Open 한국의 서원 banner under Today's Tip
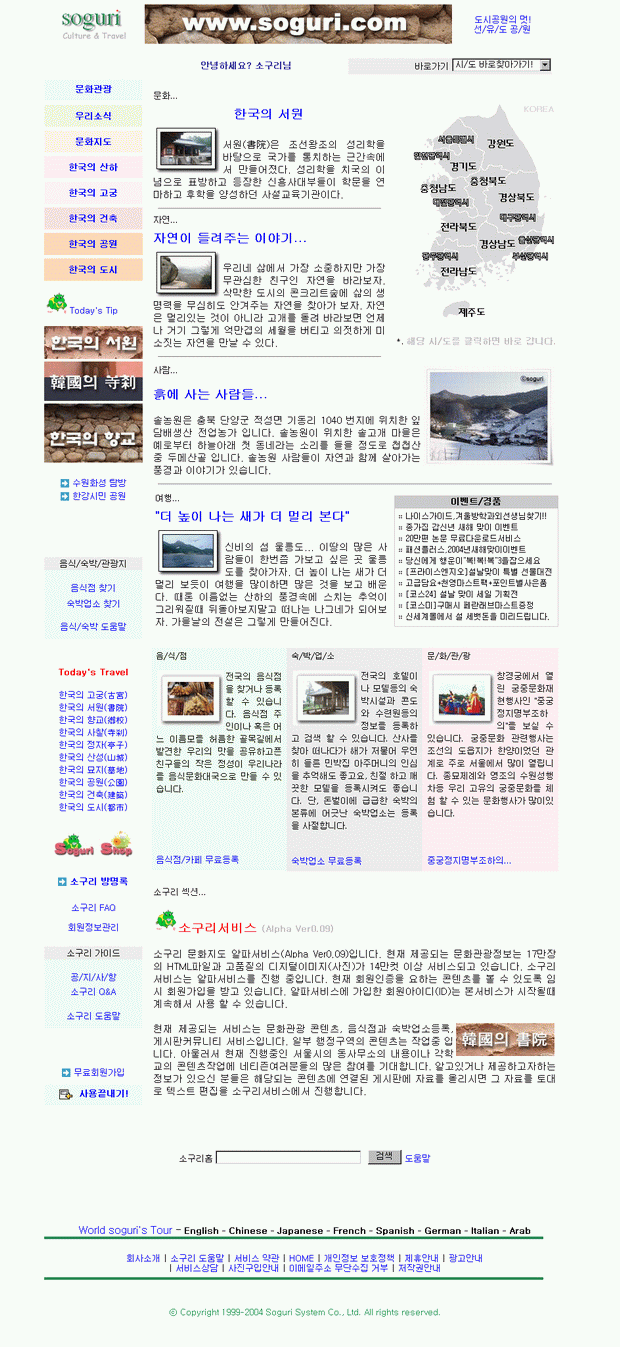 tap(93, 343)
